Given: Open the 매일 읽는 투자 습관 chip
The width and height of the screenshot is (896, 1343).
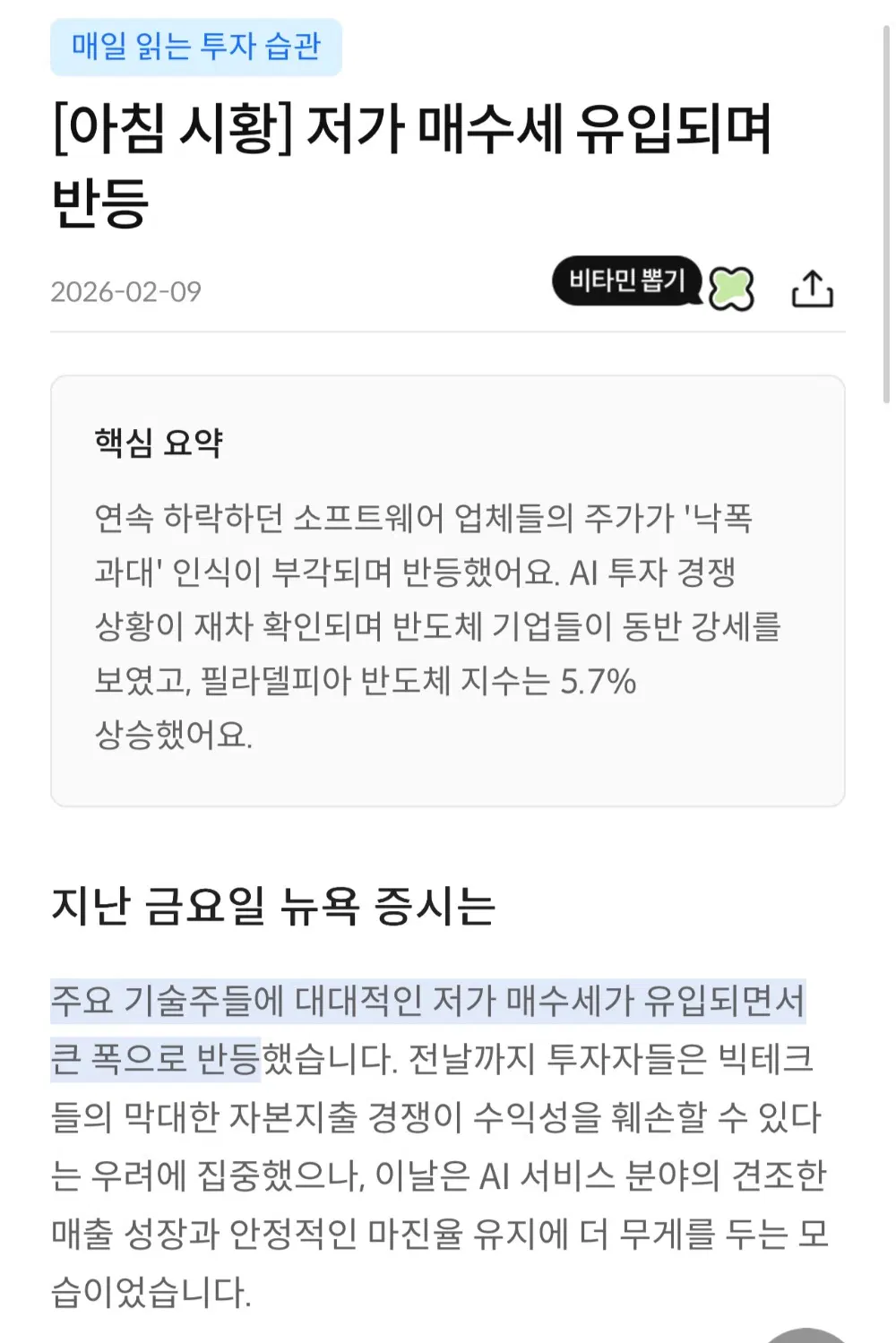Looking at the screenshot, I should (196, 47).
